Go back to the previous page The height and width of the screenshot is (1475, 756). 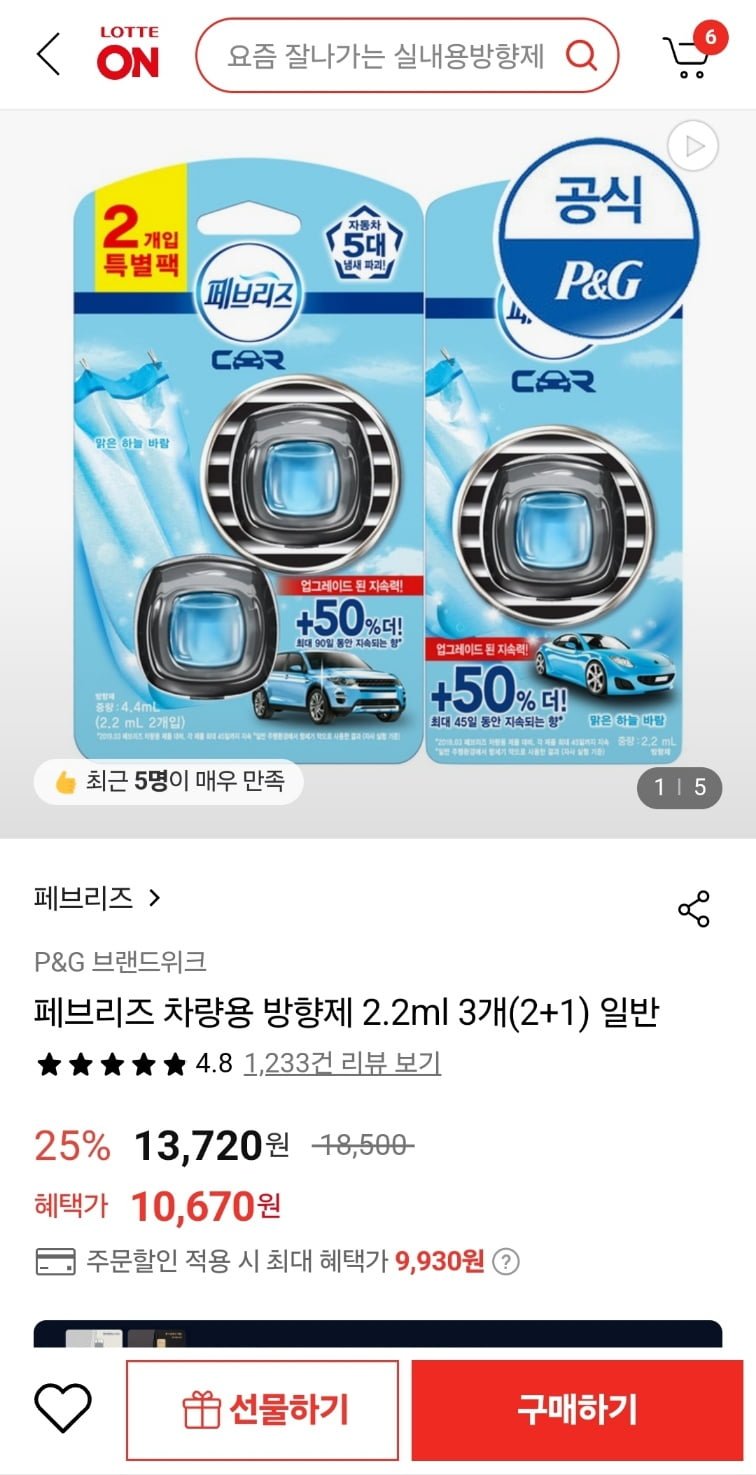tap(48, 54)
